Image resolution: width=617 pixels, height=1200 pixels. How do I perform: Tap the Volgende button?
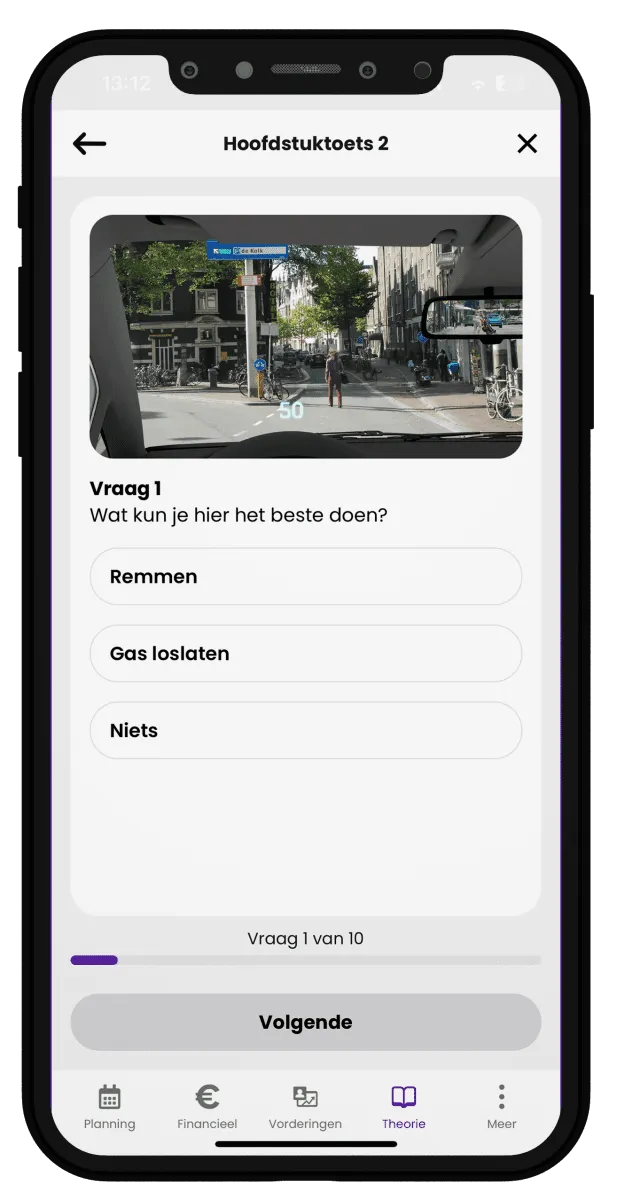click(305, 1022)
